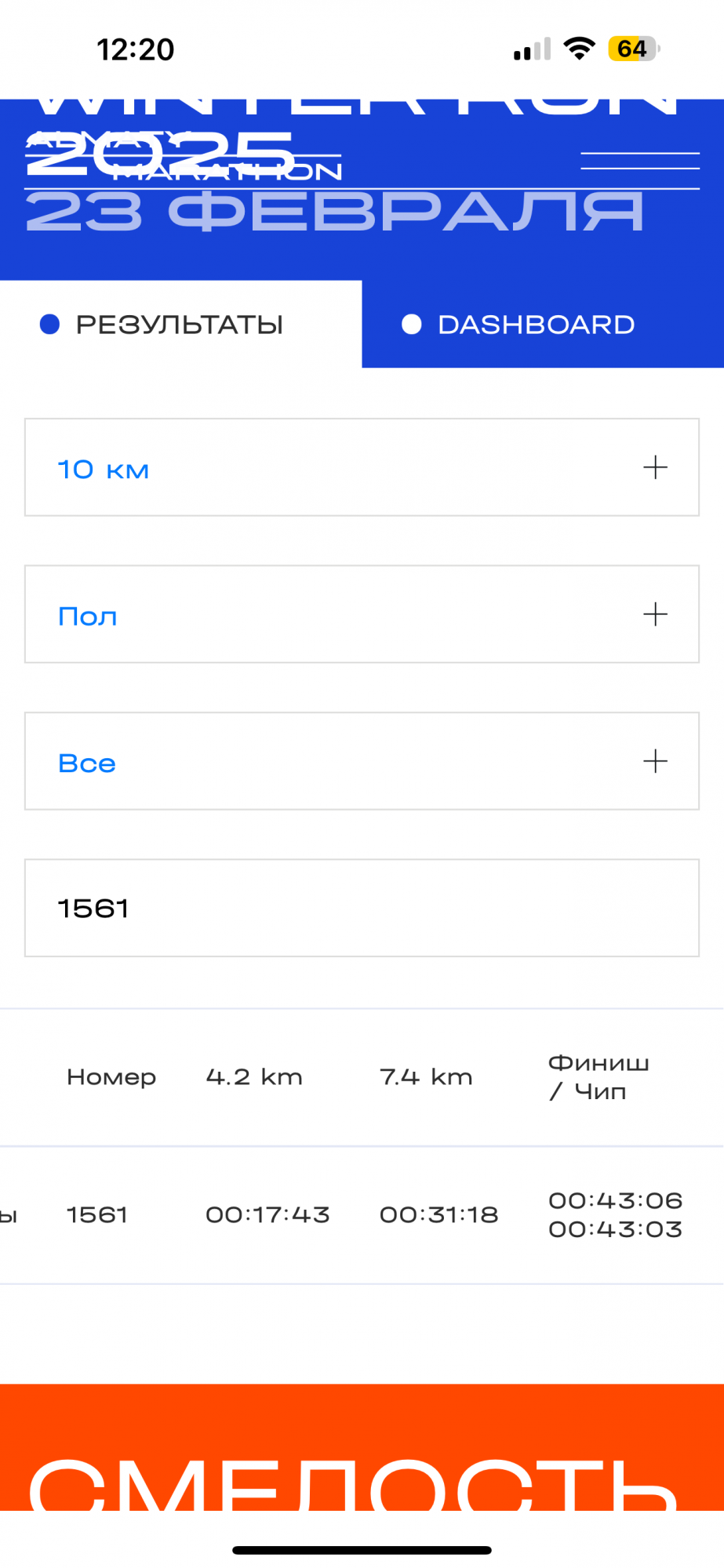Open the hamburger menu

(x=639, y=161)
